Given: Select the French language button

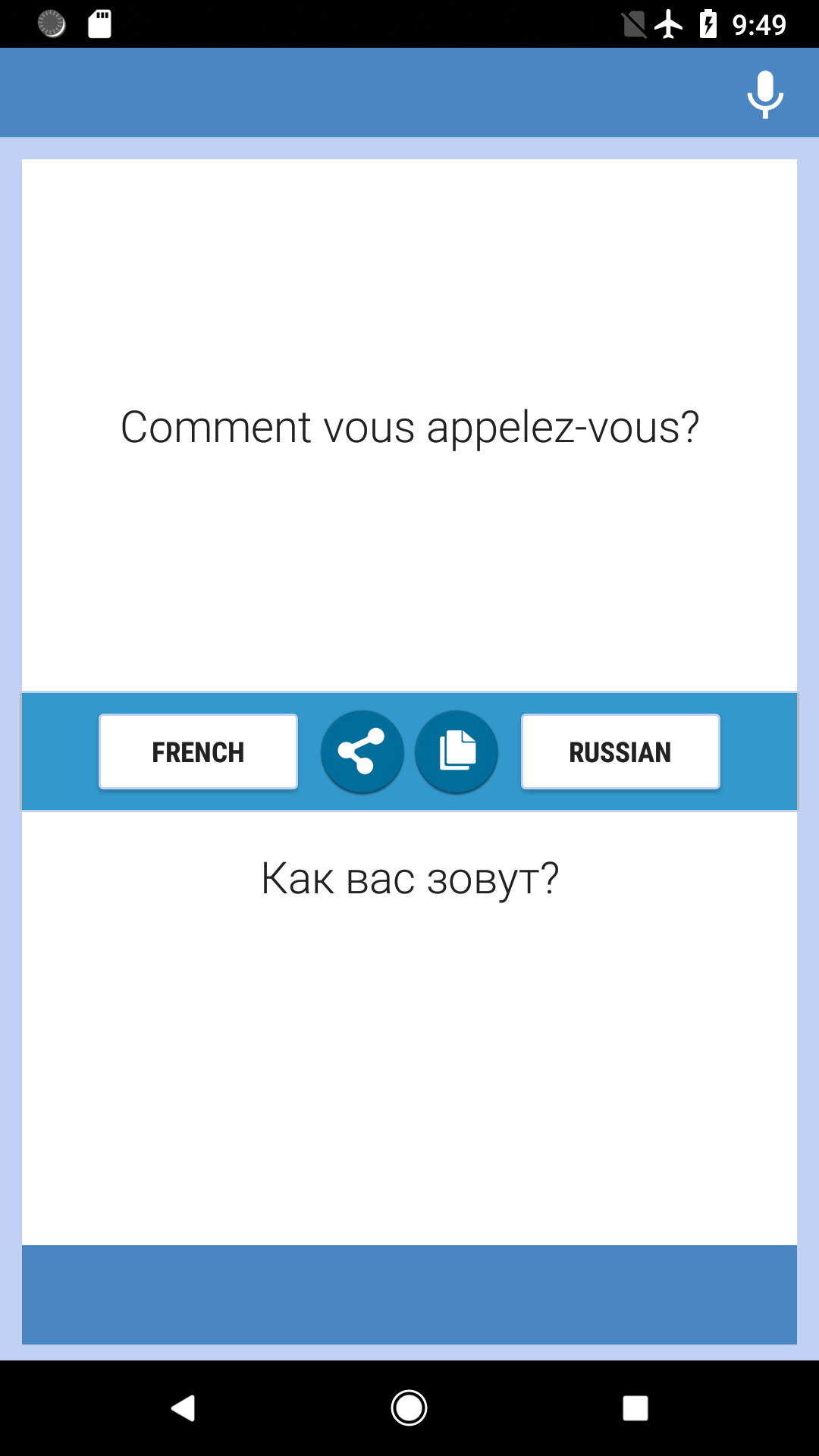Looking at the screenshot, I should point(198,752).
